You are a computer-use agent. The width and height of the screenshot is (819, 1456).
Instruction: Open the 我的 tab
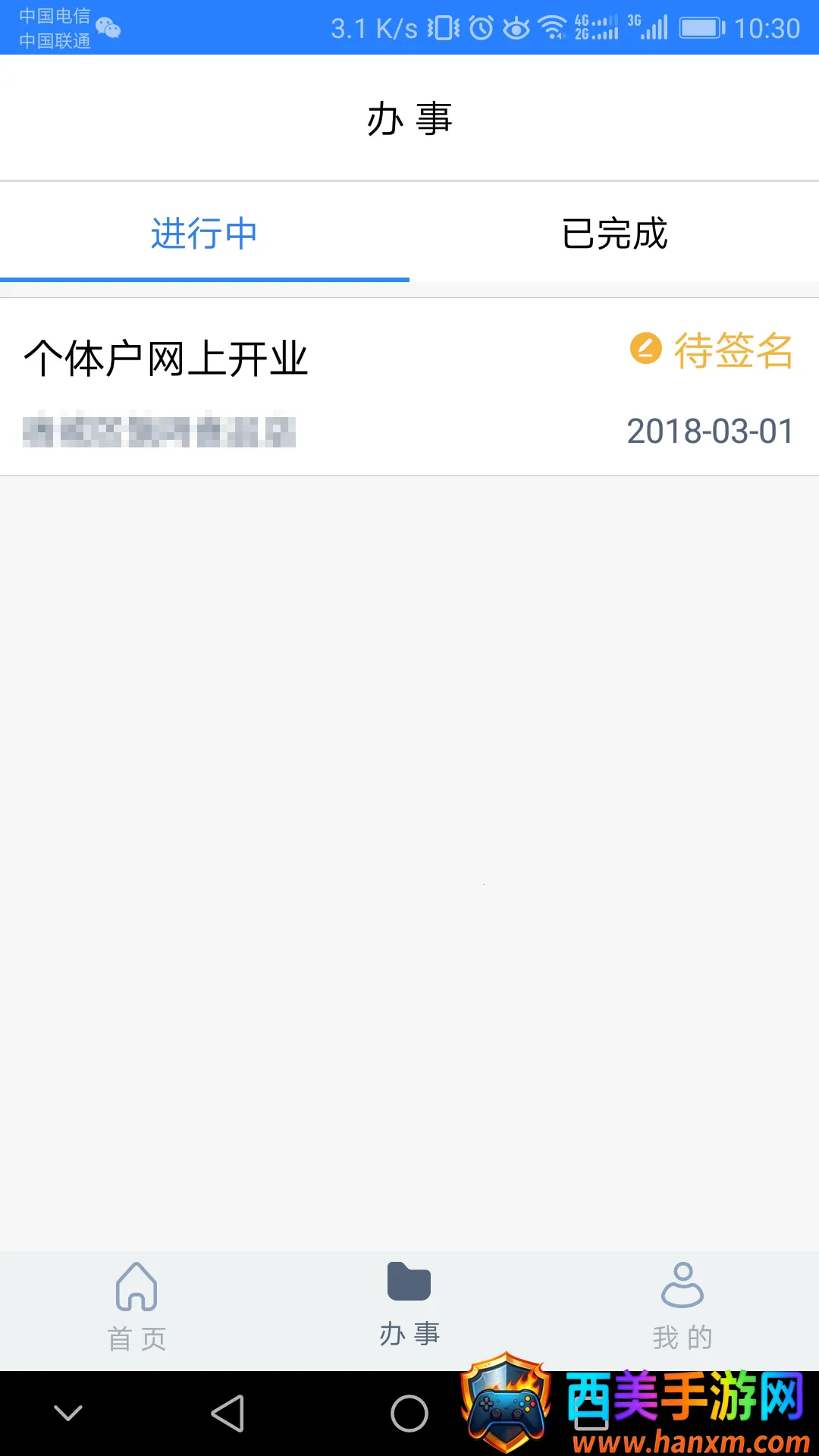click(682, 1307)
